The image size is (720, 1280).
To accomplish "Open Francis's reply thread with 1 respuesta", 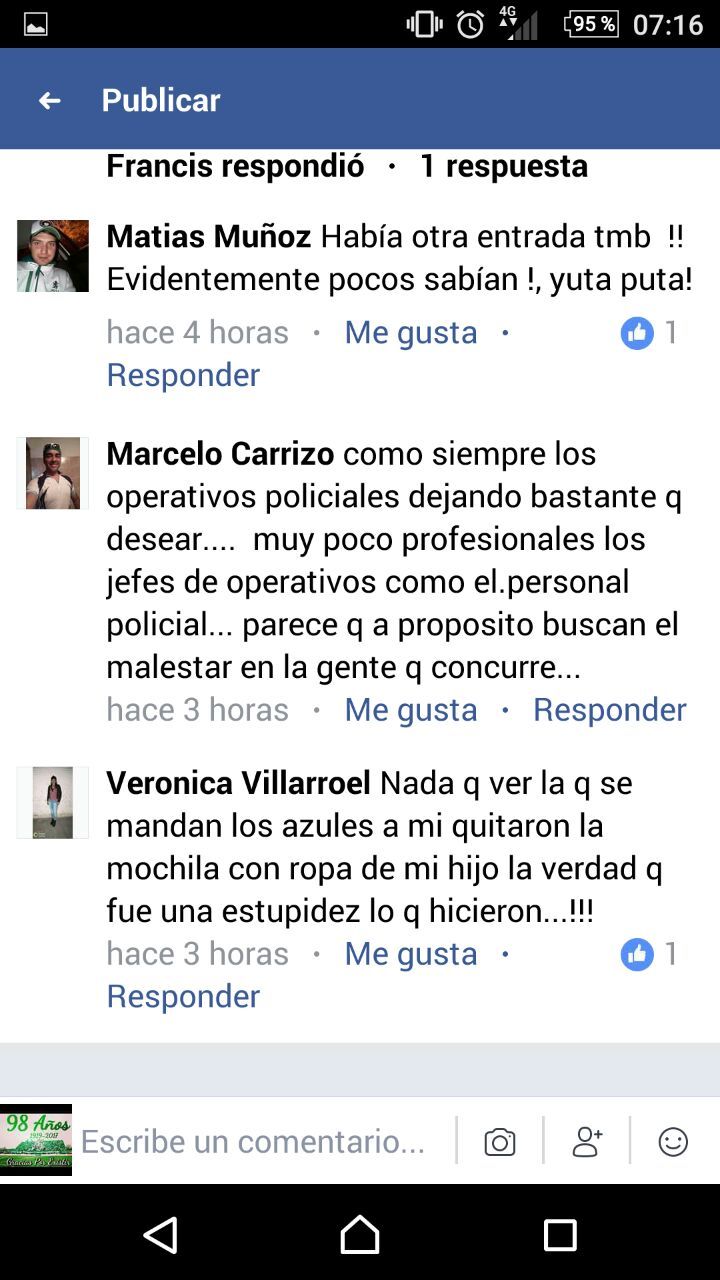I will (346, 166).
